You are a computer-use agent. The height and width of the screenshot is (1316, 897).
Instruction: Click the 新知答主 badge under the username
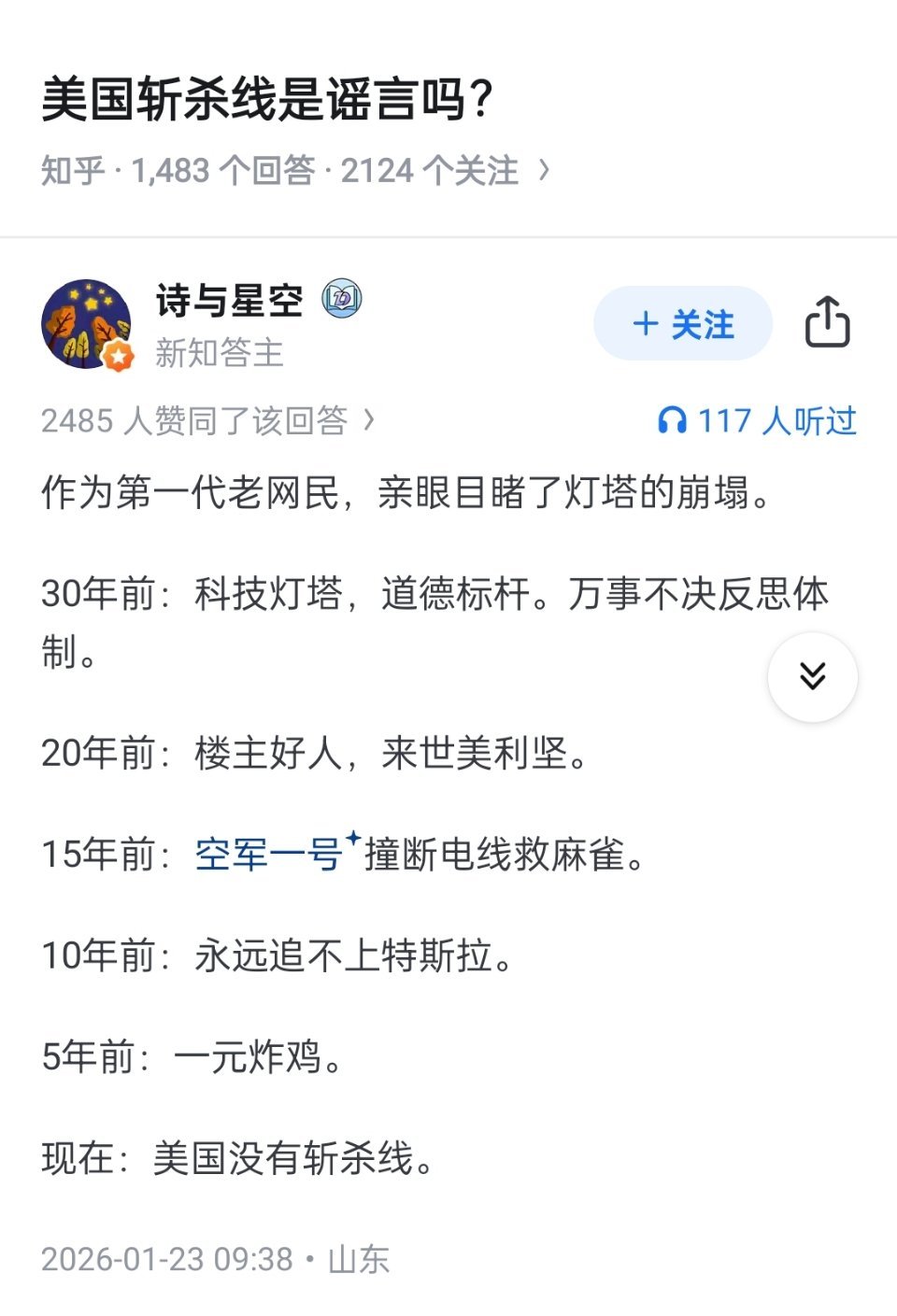coord(221,354)
